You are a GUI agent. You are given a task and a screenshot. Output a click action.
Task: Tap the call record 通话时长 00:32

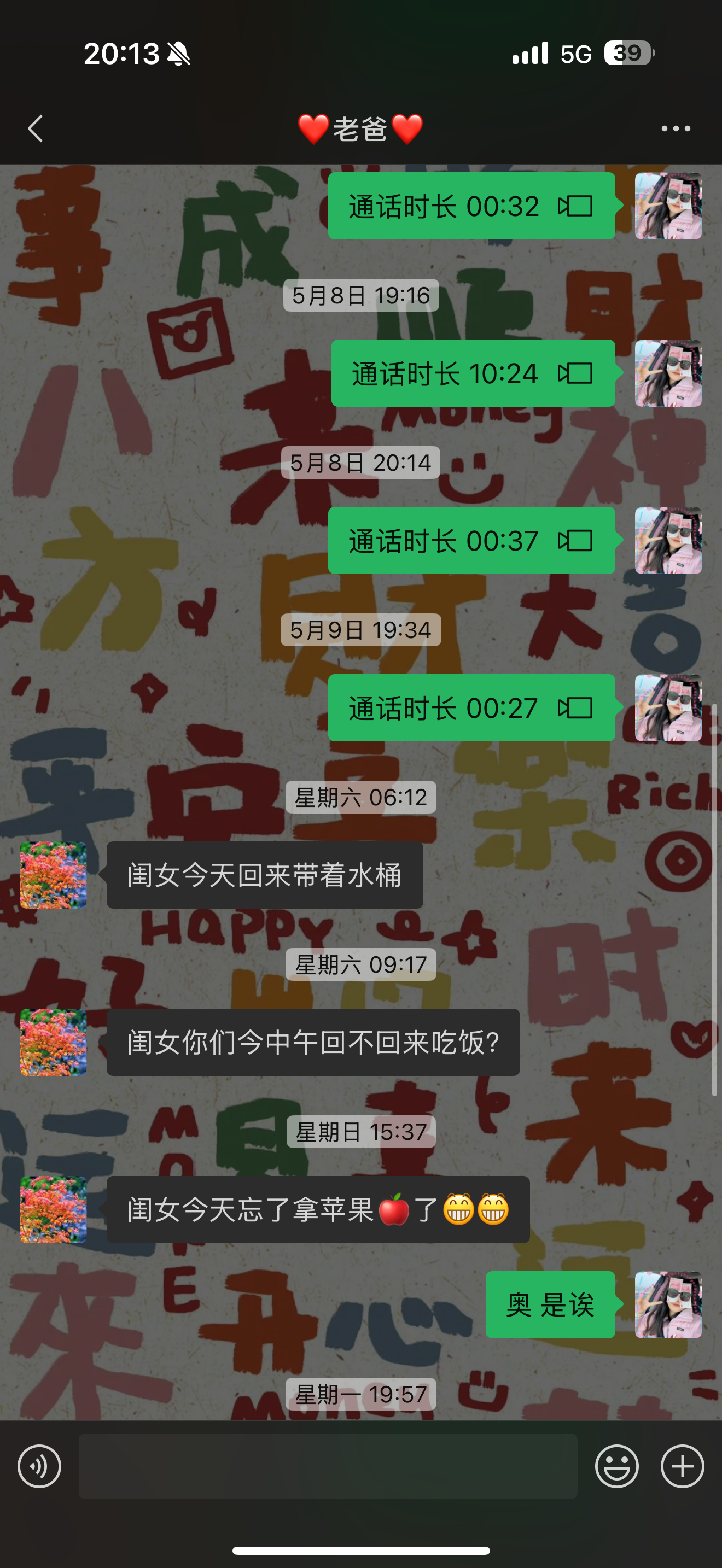pyautogui.click(x=472, y=206)
